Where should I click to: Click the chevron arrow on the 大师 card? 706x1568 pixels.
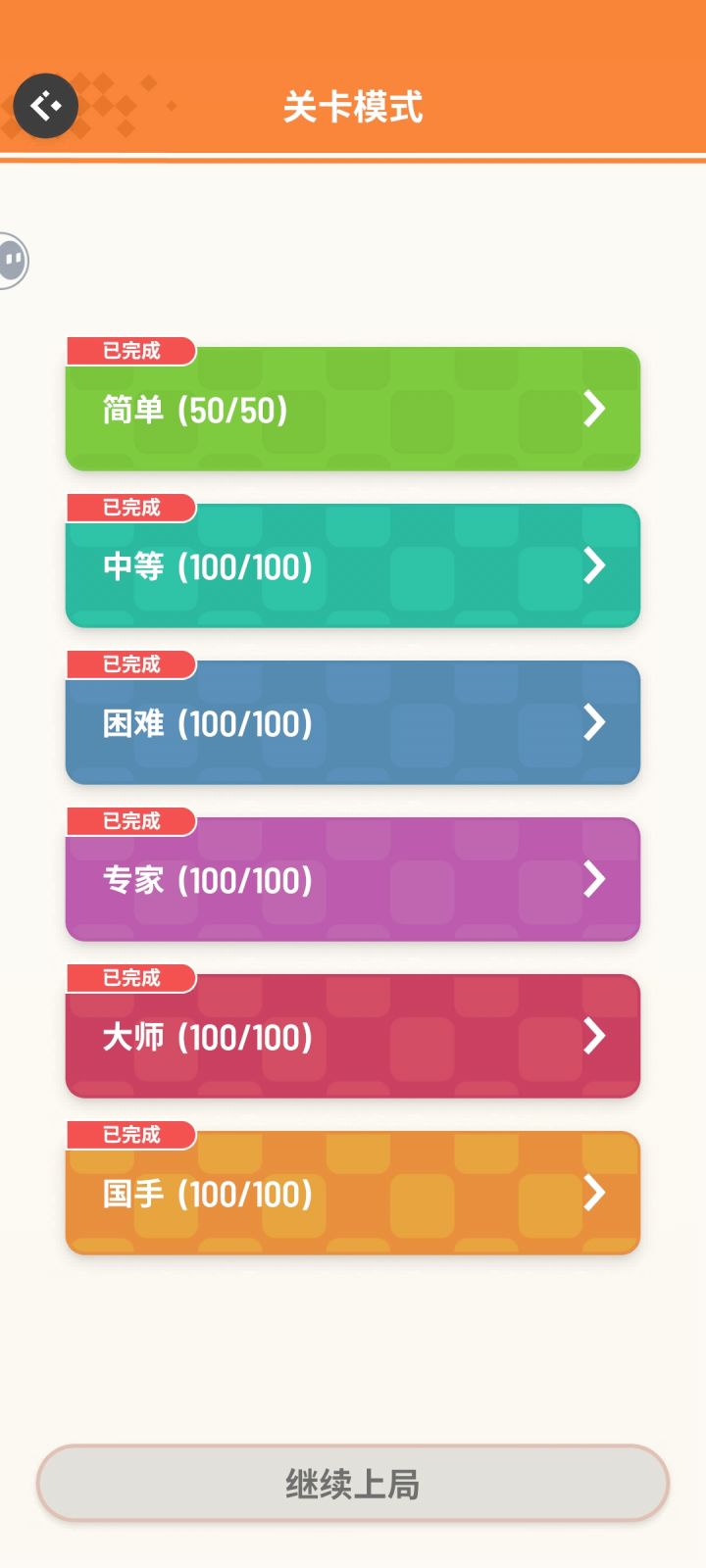[x=594, y=1036]
